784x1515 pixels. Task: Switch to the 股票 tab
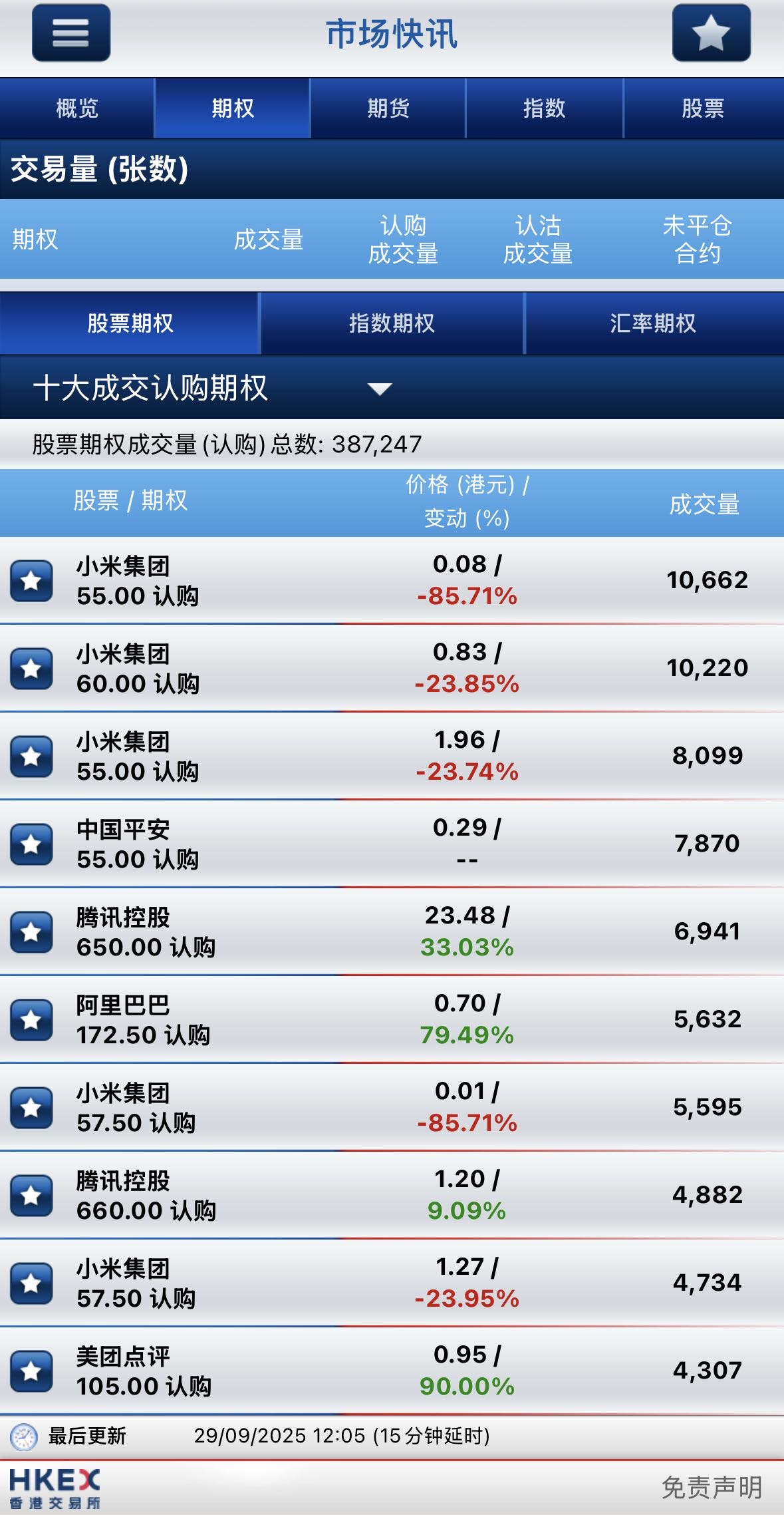(703, 108)
